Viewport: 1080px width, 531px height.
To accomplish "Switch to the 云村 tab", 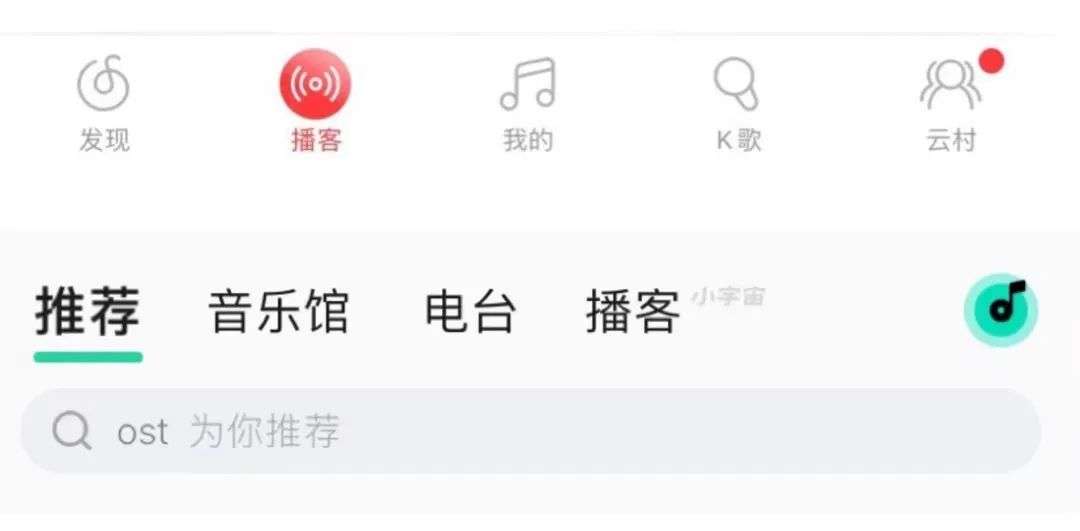I will 951,105.
